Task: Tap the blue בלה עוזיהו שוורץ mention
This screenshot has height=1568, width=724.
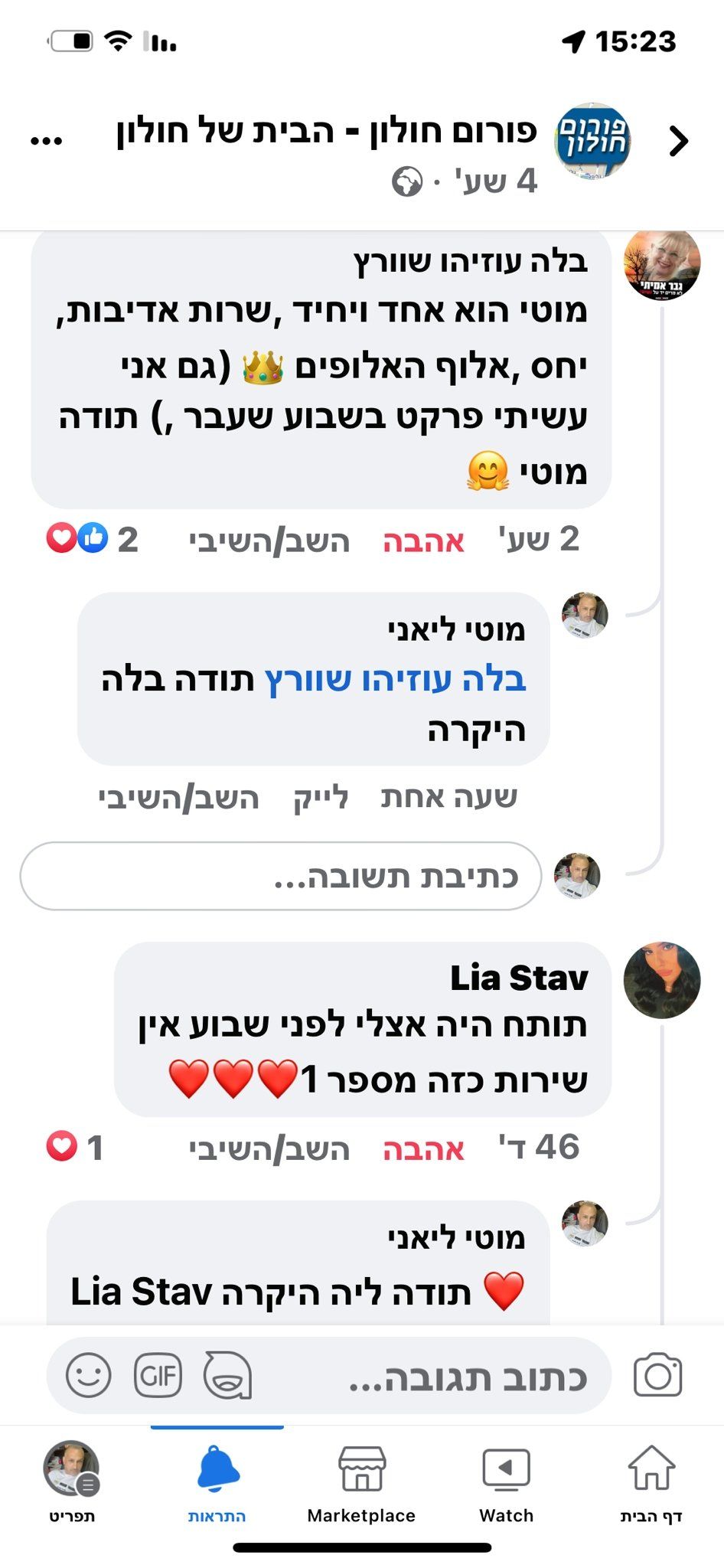Action: tap(396, 680)
